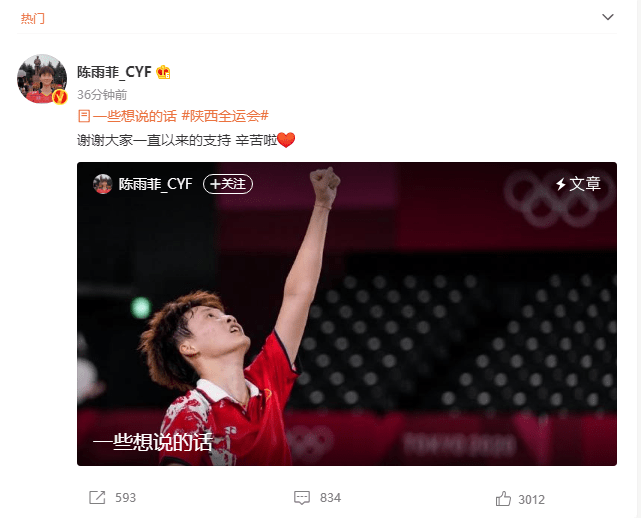The width and height of the screenshot is (641, 518).
Task: Tap the username 陈雨菲_CYF
Action: (x=114, y=72)
